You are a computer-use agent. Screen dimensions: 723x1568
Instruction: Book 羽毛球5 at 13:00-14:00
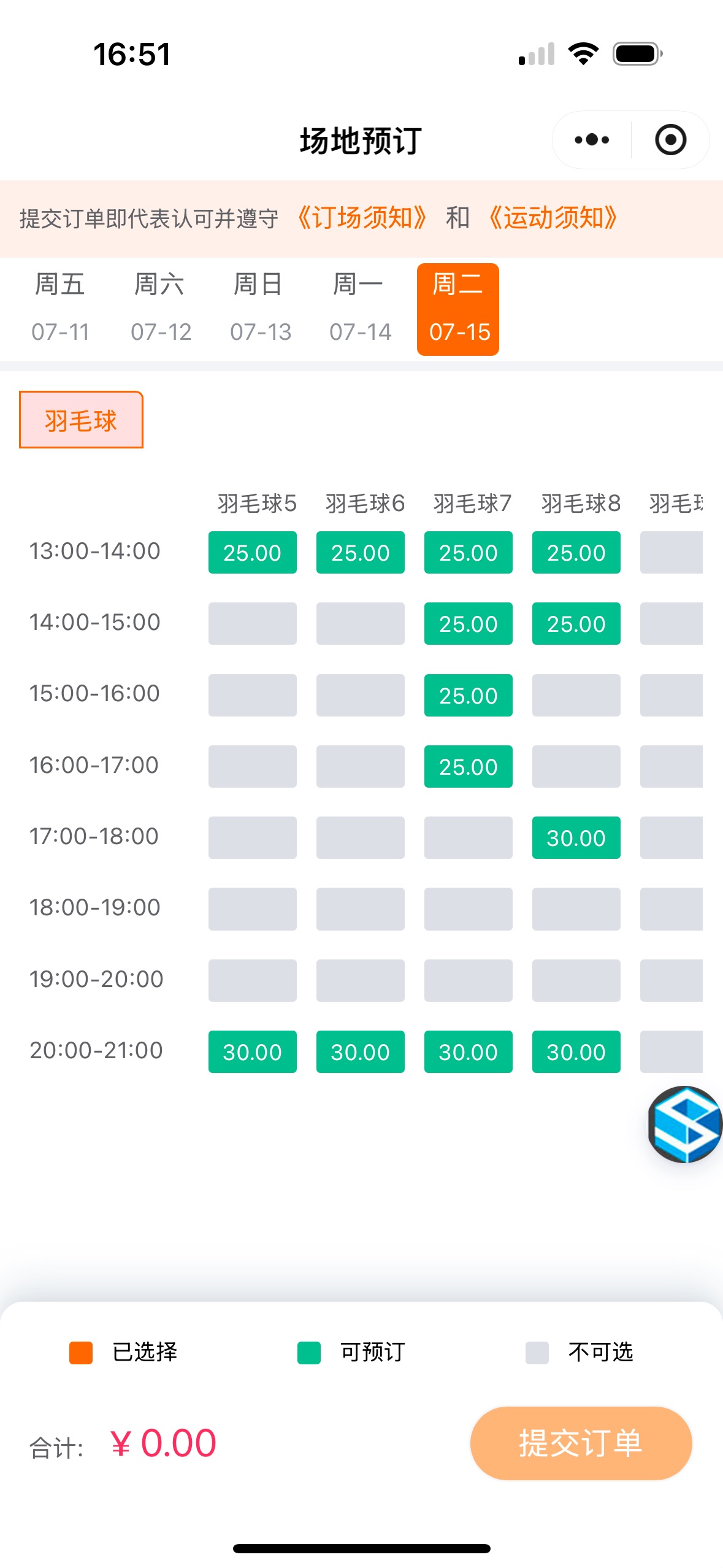point(253,553)
